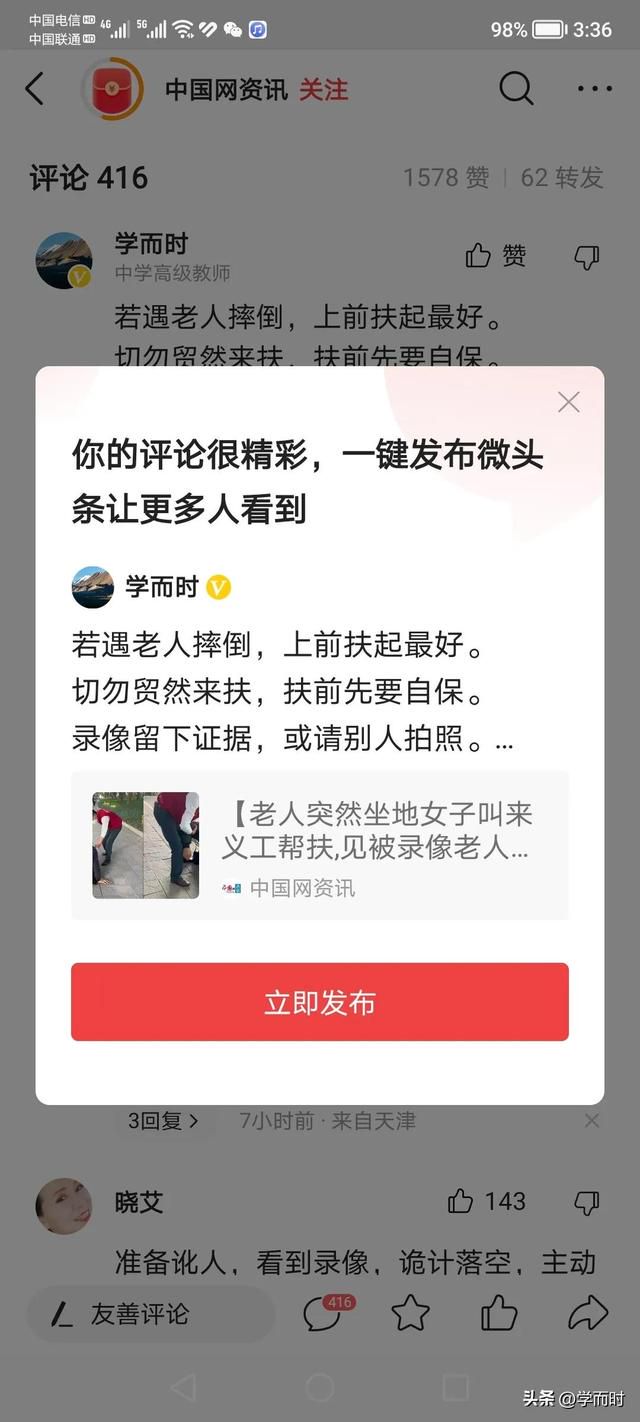
Task: View the 62 转发 reposts
Action: (x=562, y=178)
